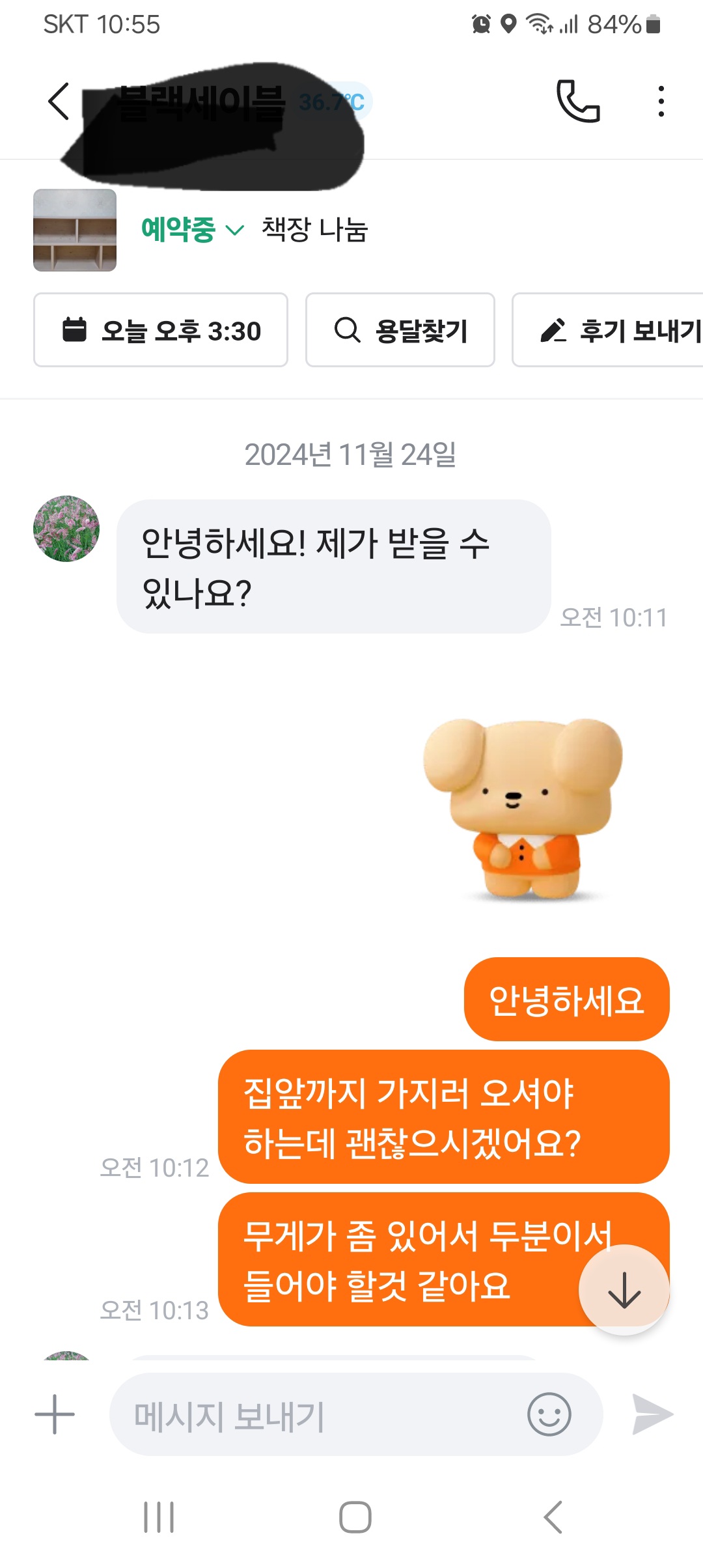The width and height of the screenshot is (703, 1568).
Task: Open the three-dot overflow menu
Action: pos(661,102)
